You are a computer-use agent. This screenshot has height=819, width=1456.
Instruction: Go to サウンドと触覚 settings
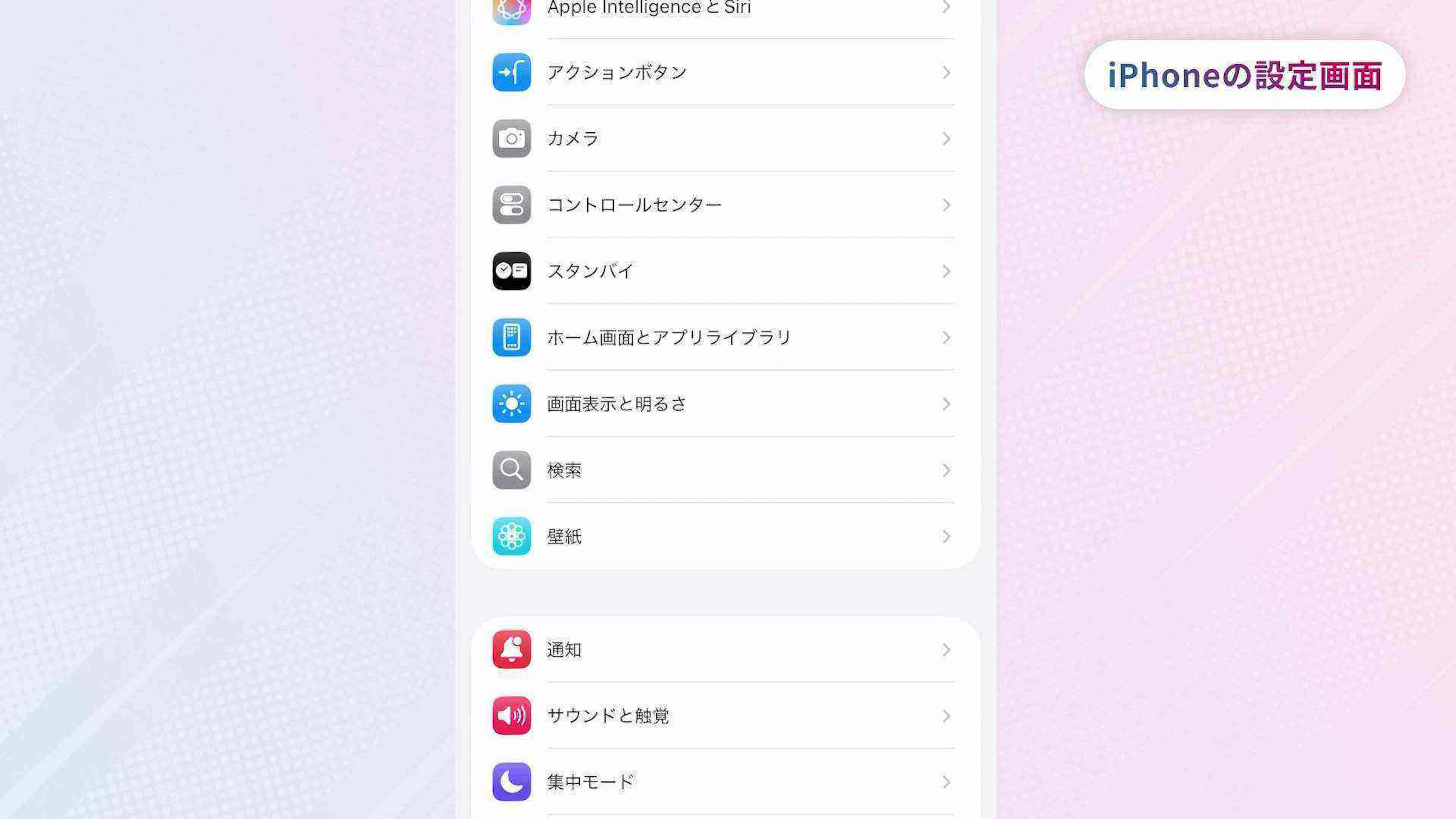608,715
